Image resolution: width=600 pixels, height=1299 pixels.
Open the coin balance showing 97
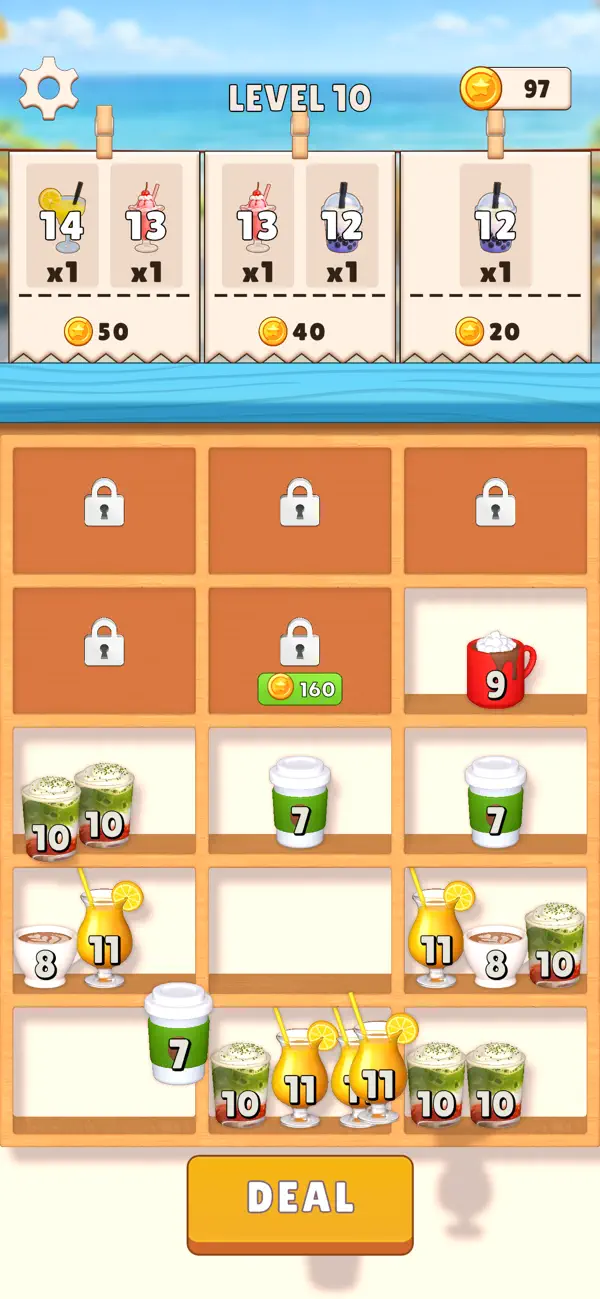click(516, 89)
